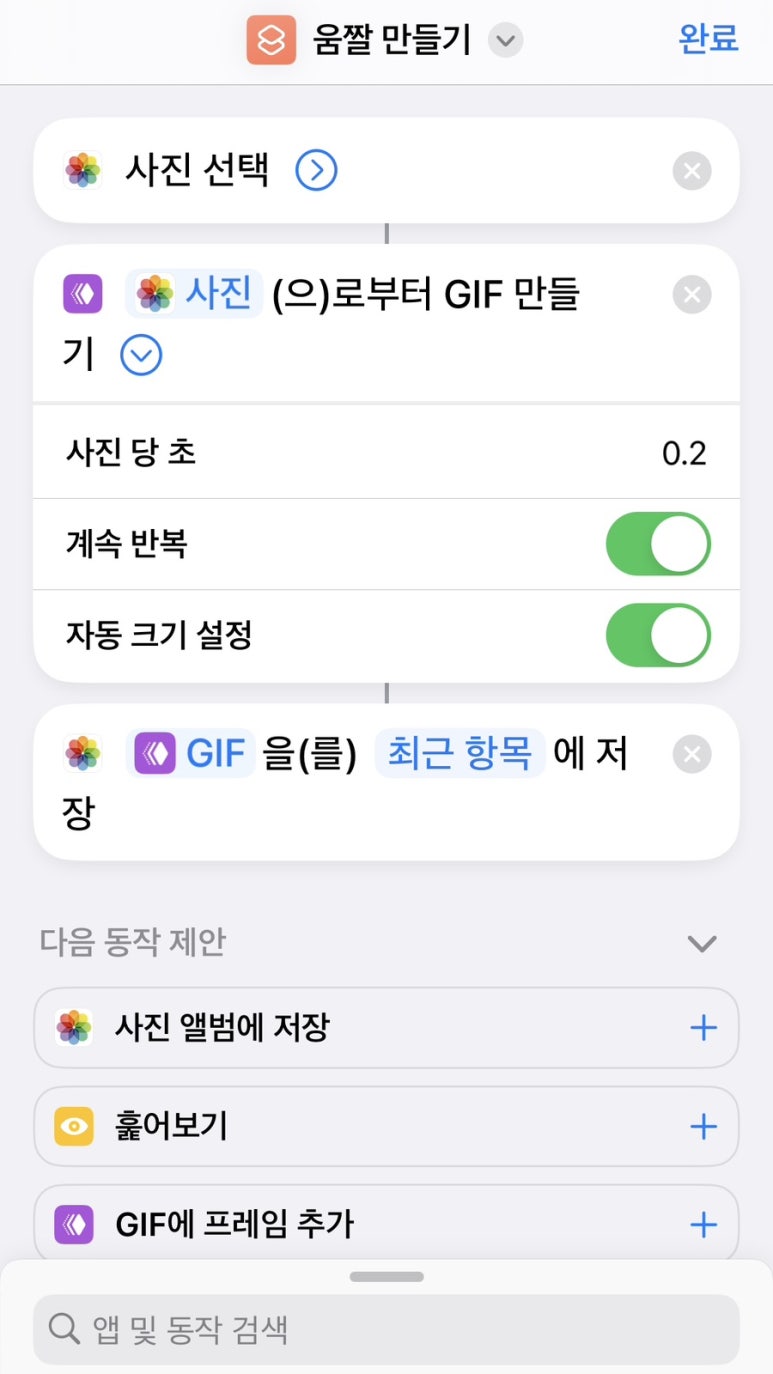
Task: Collapse the 다음 동작 제안 section
Action: [x=702, y=943]
